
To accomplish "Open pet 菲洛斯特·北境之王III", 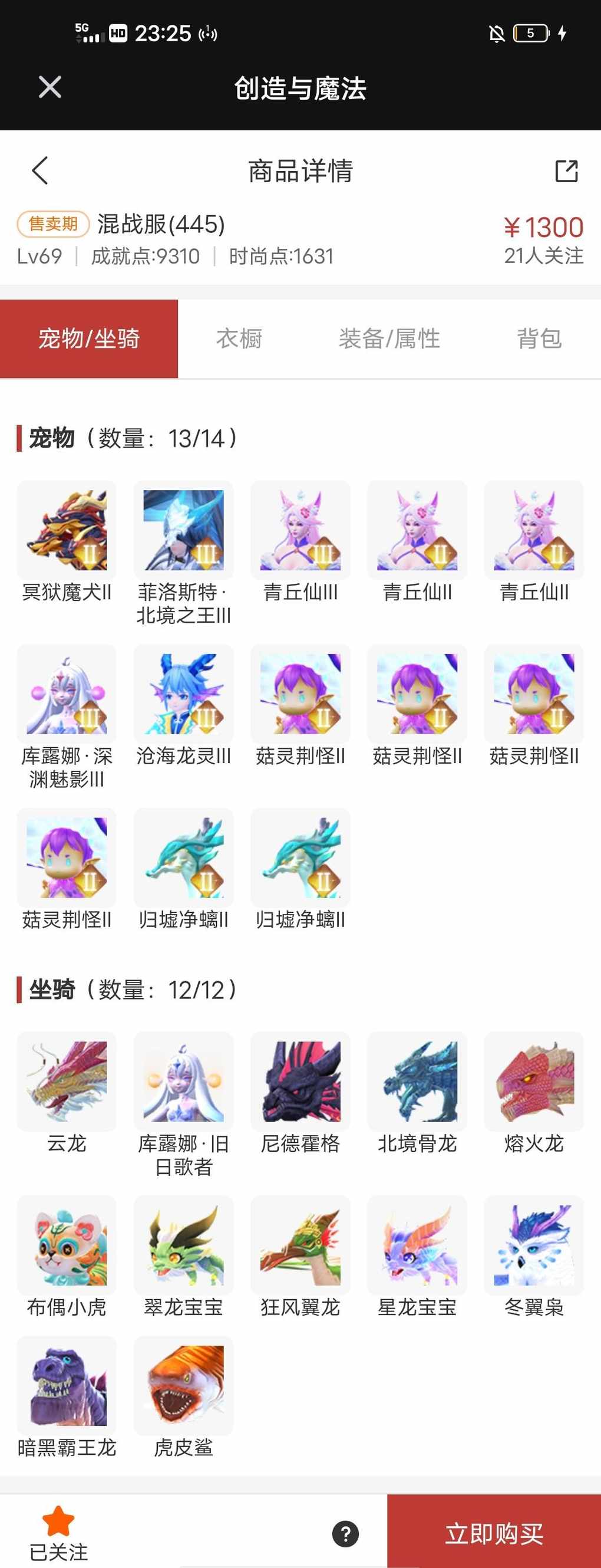I will pos(184,530).
